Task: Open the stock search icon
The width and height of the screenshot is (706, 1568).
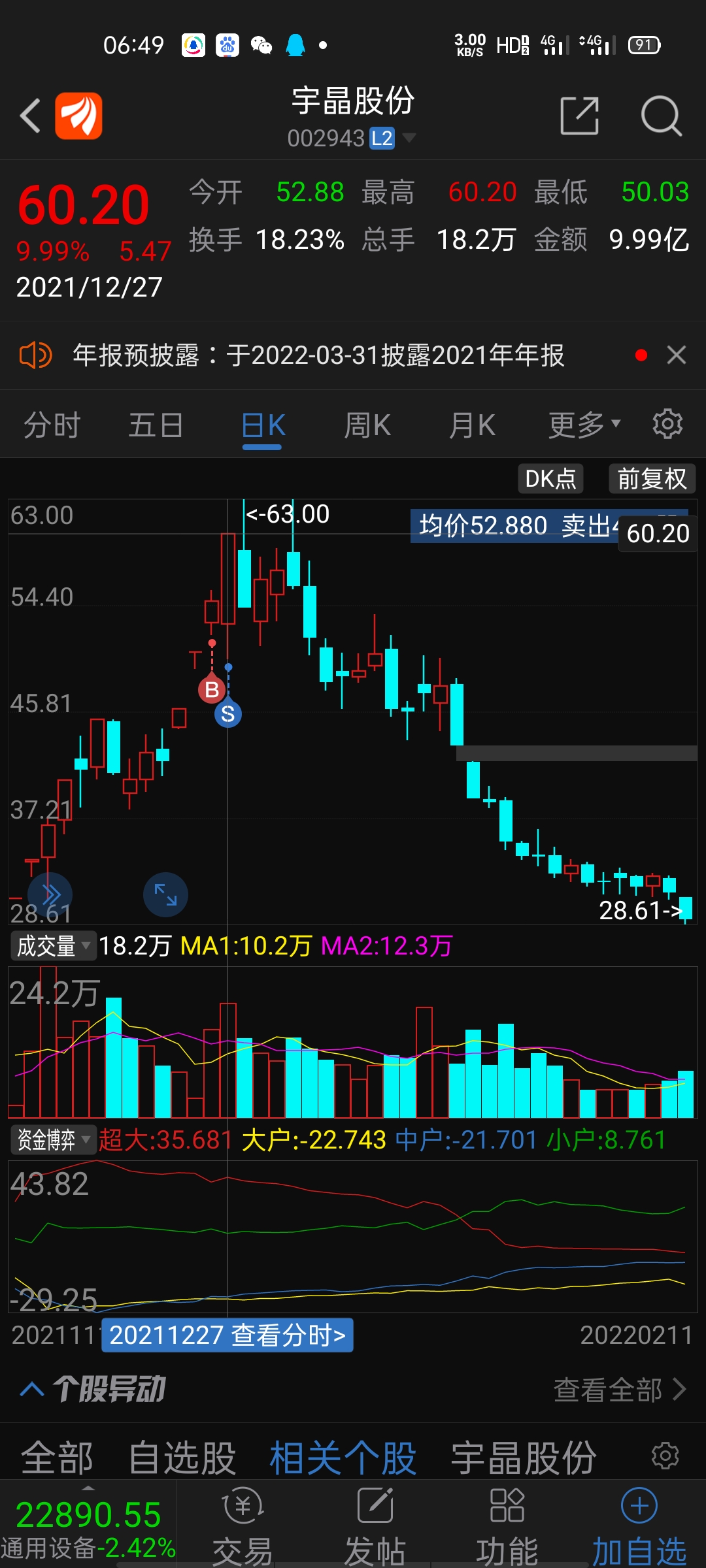Action: [662, 115]
